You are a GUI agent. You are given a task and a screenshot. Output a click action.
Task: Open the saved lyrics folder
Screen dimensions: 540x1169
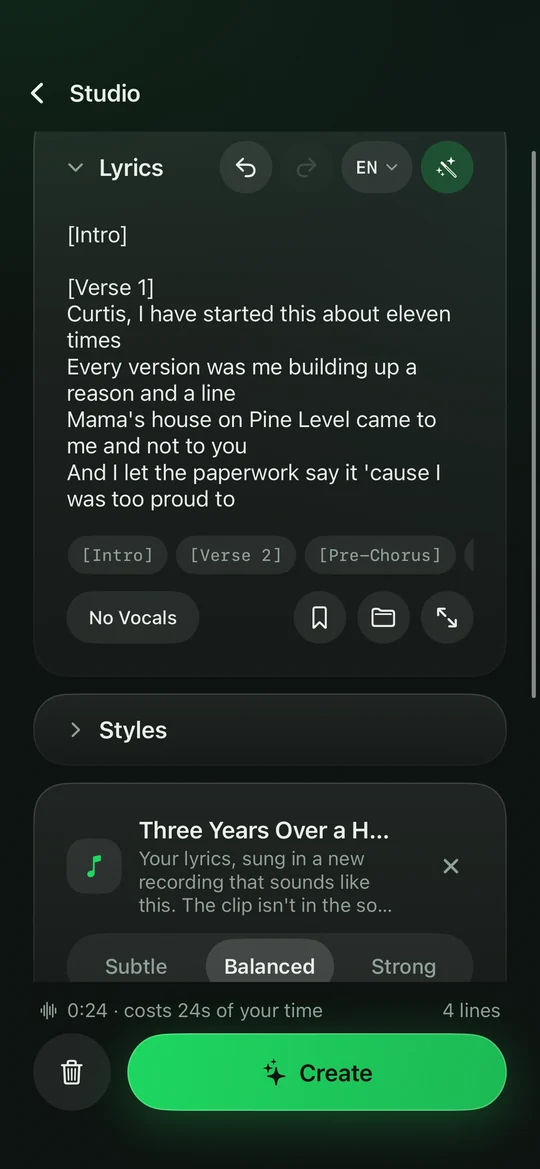[383, 617]
